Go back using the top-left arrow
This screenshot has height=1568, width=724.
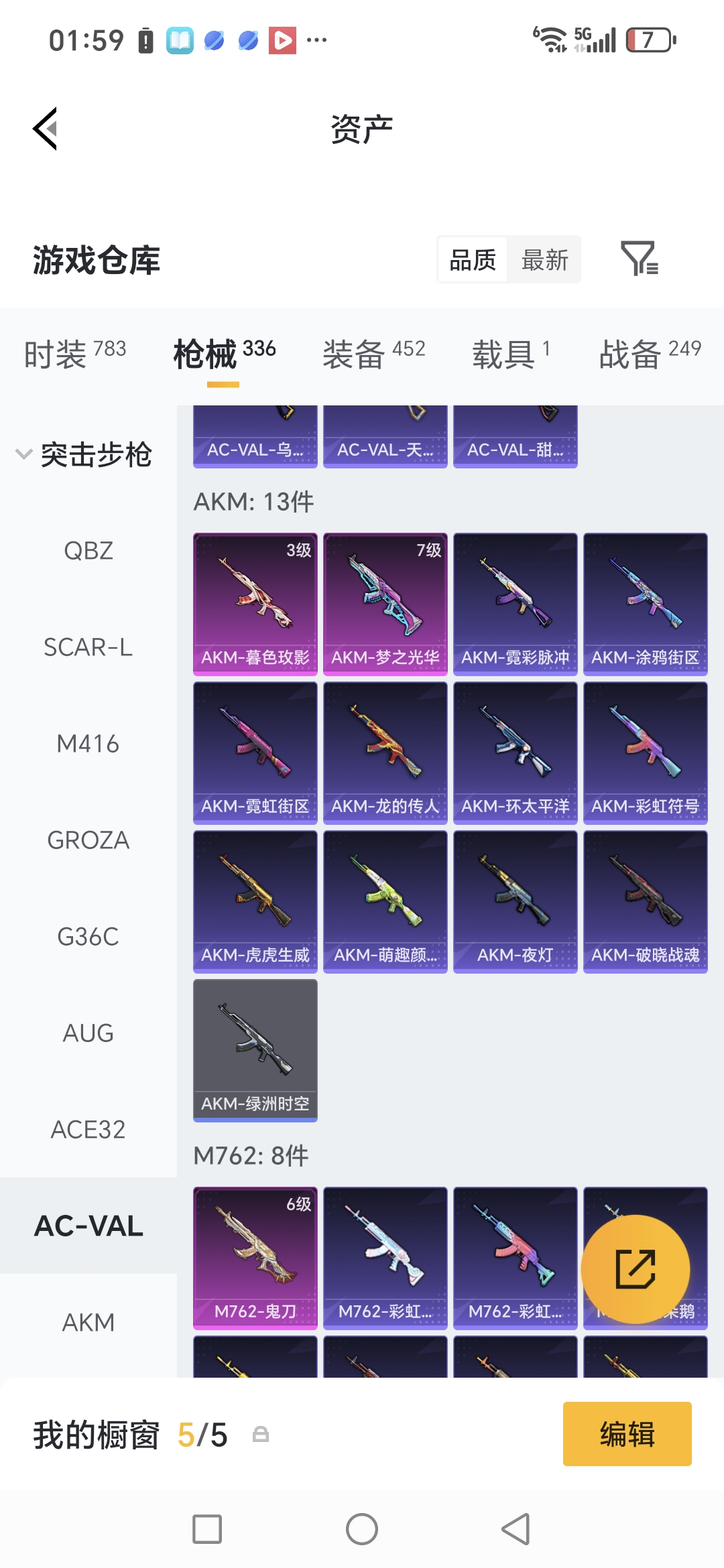click(45, 129)
